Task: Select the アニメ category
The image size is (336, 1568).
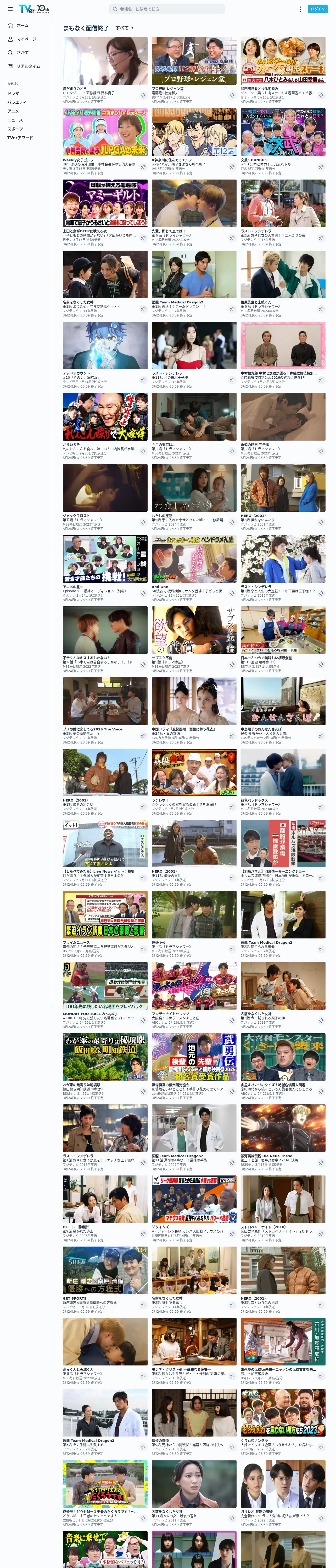Action: [x=13, y=111]
